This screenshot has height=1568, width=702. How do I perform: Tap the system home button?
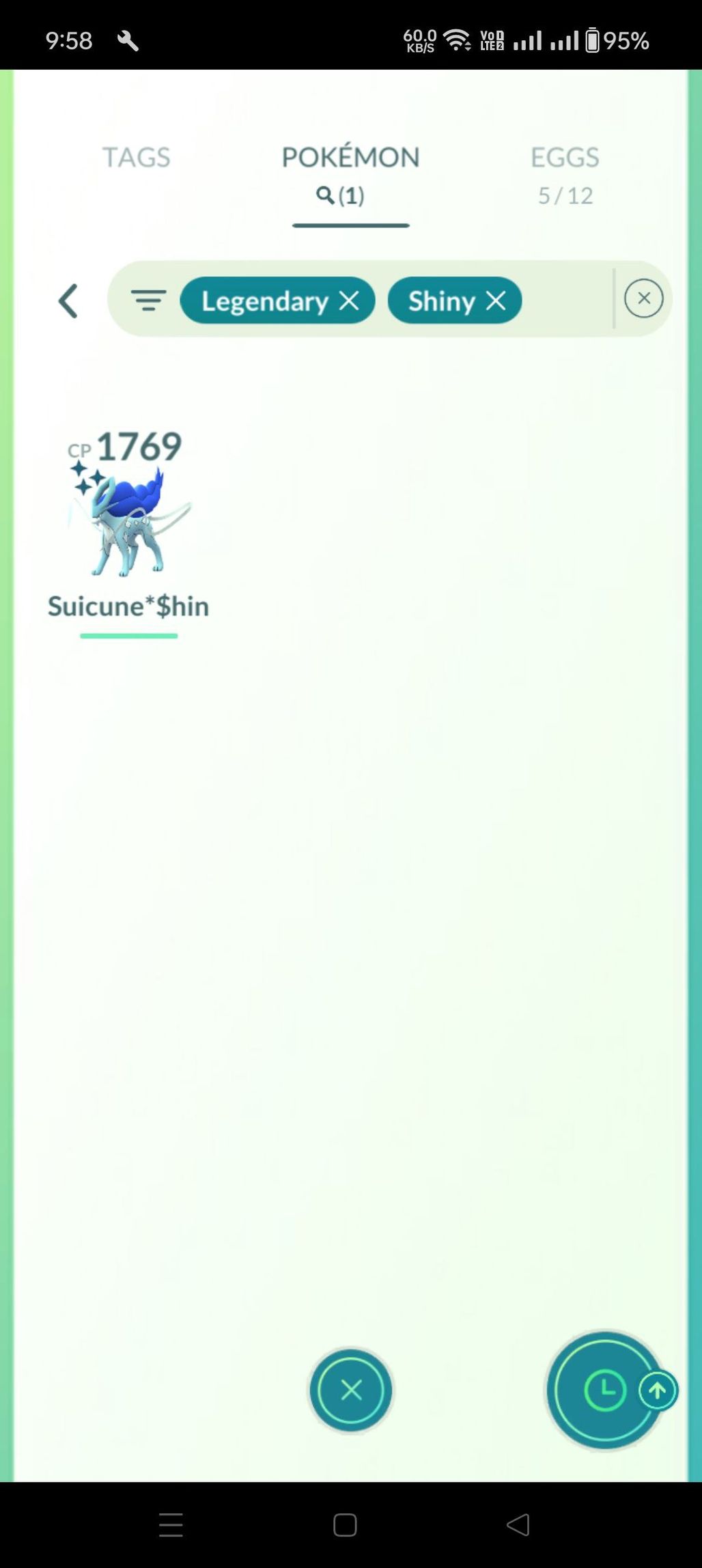point(345,1524)
